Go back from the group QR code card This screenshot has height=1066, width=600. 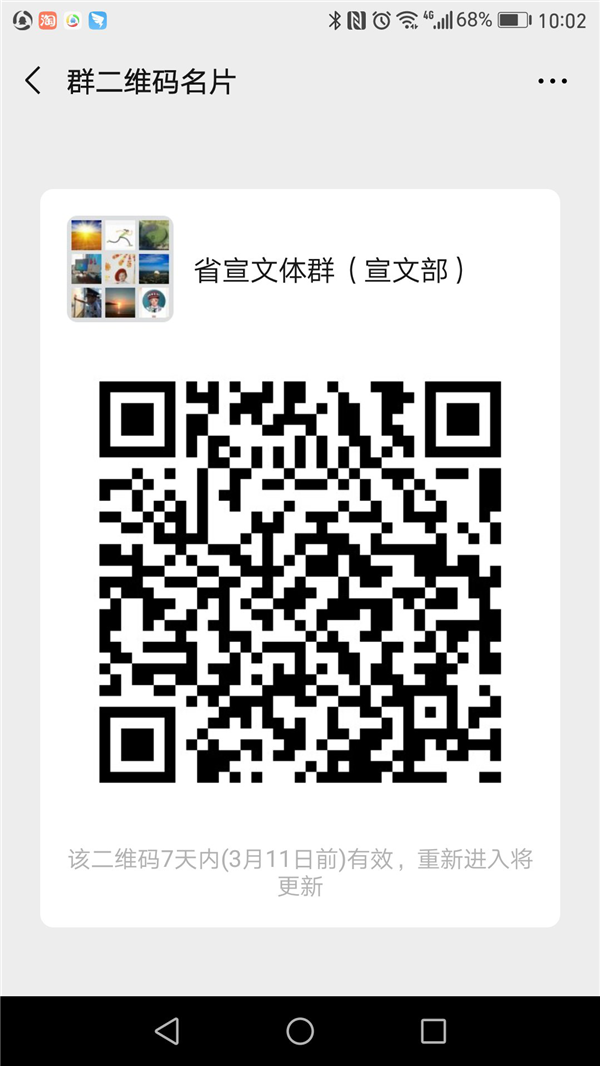pyautogui.click(x=34, y=81)
